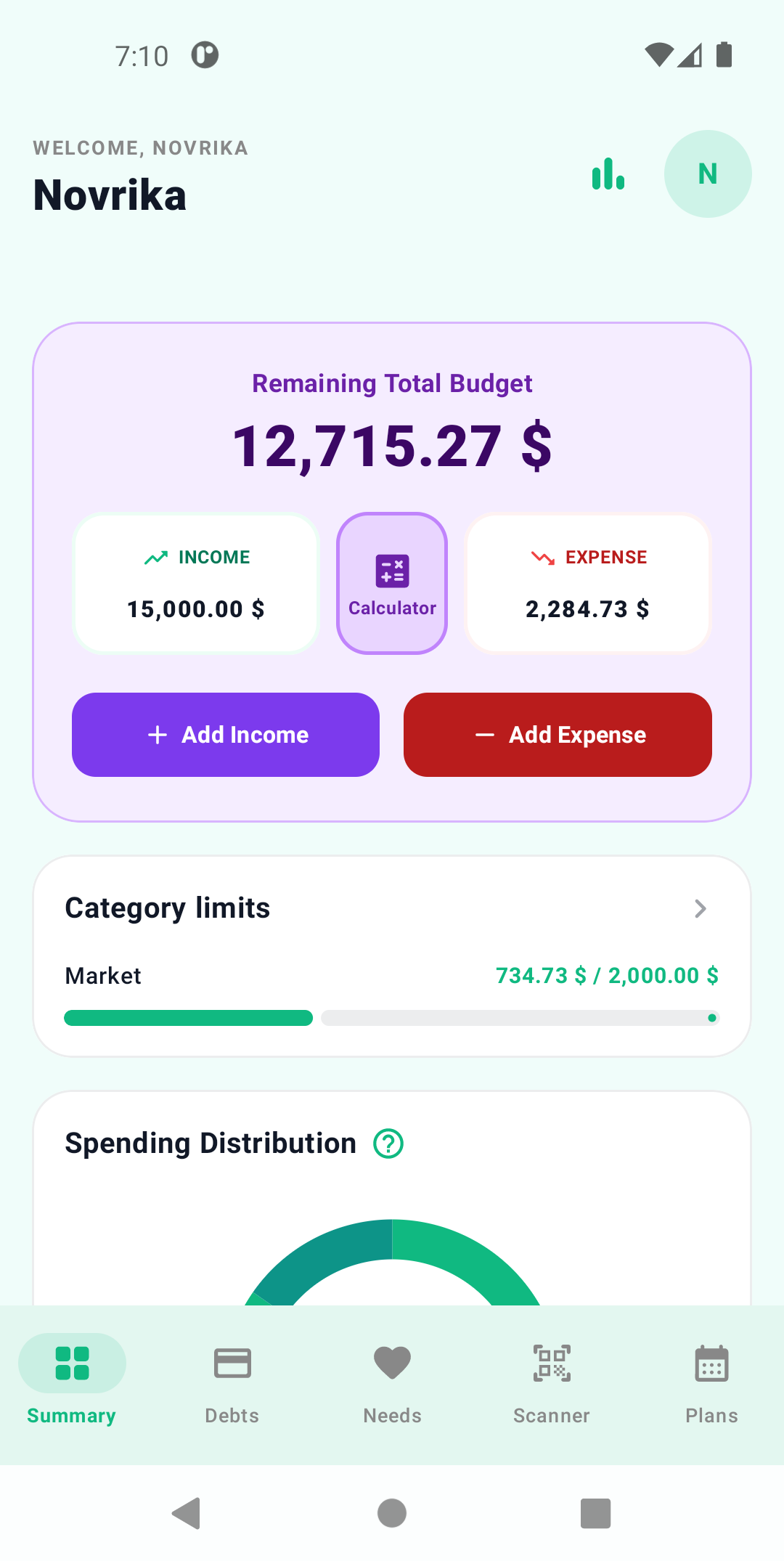Go to the system home screen
The image size is (784, 1561).
coord(392,1514)
